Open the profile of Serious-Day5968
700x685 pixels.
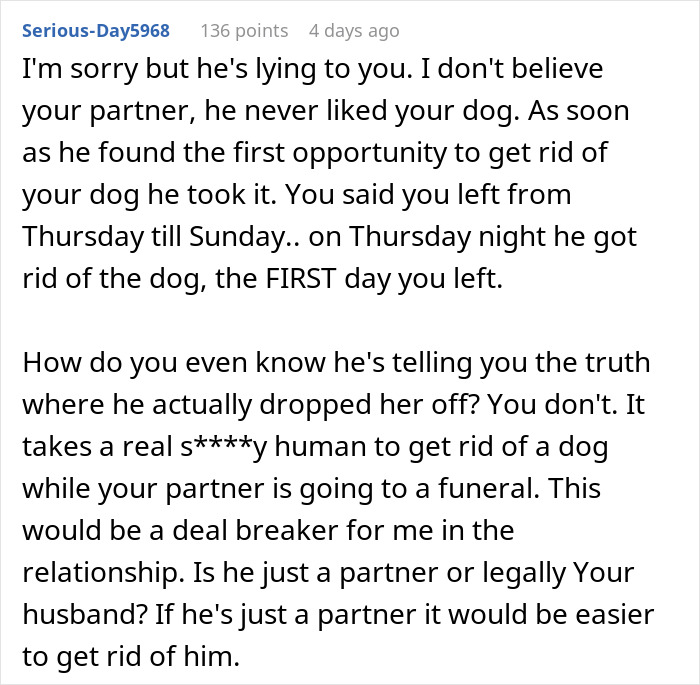point(95,31)
